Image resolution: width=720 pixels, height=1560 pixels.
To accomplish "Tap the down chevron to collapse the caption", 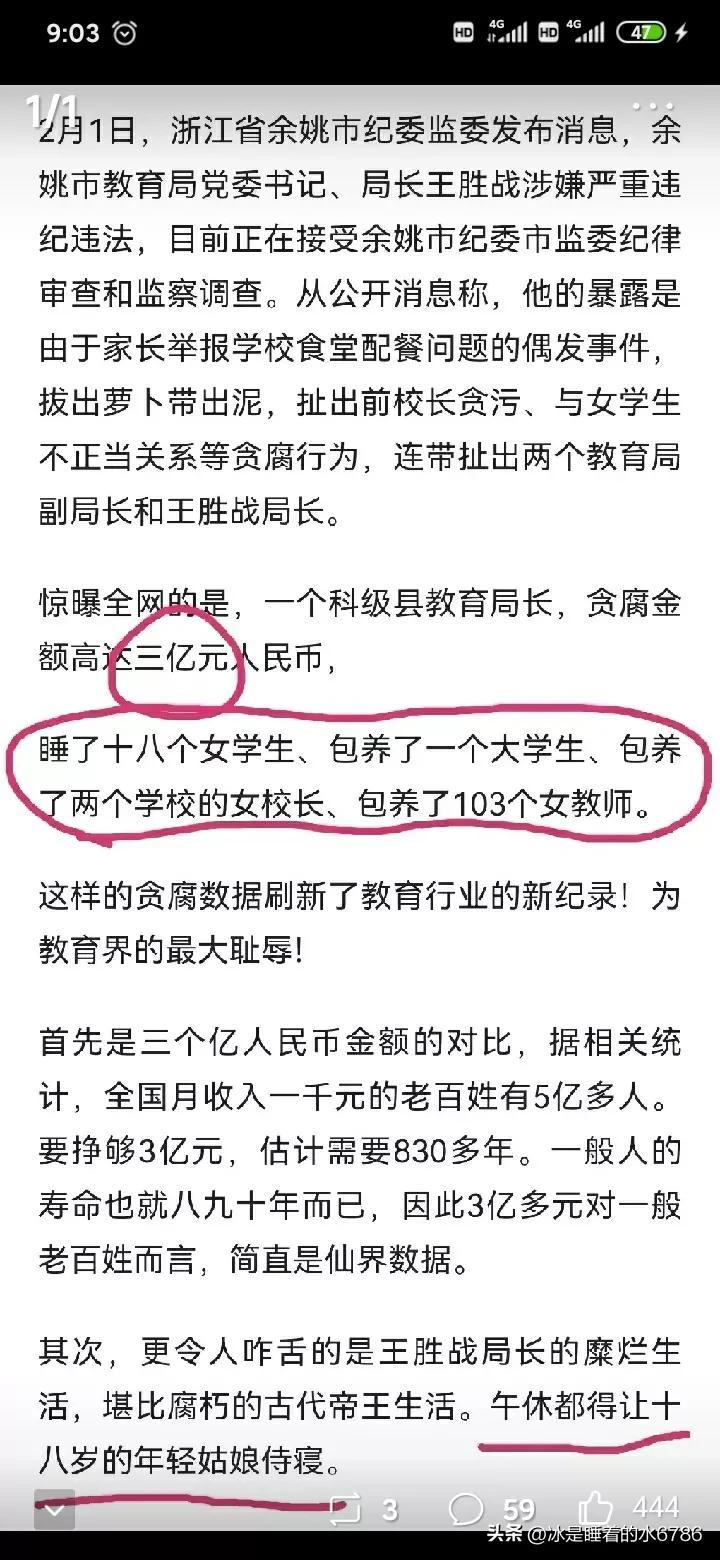I will (x=55, y=1509).
